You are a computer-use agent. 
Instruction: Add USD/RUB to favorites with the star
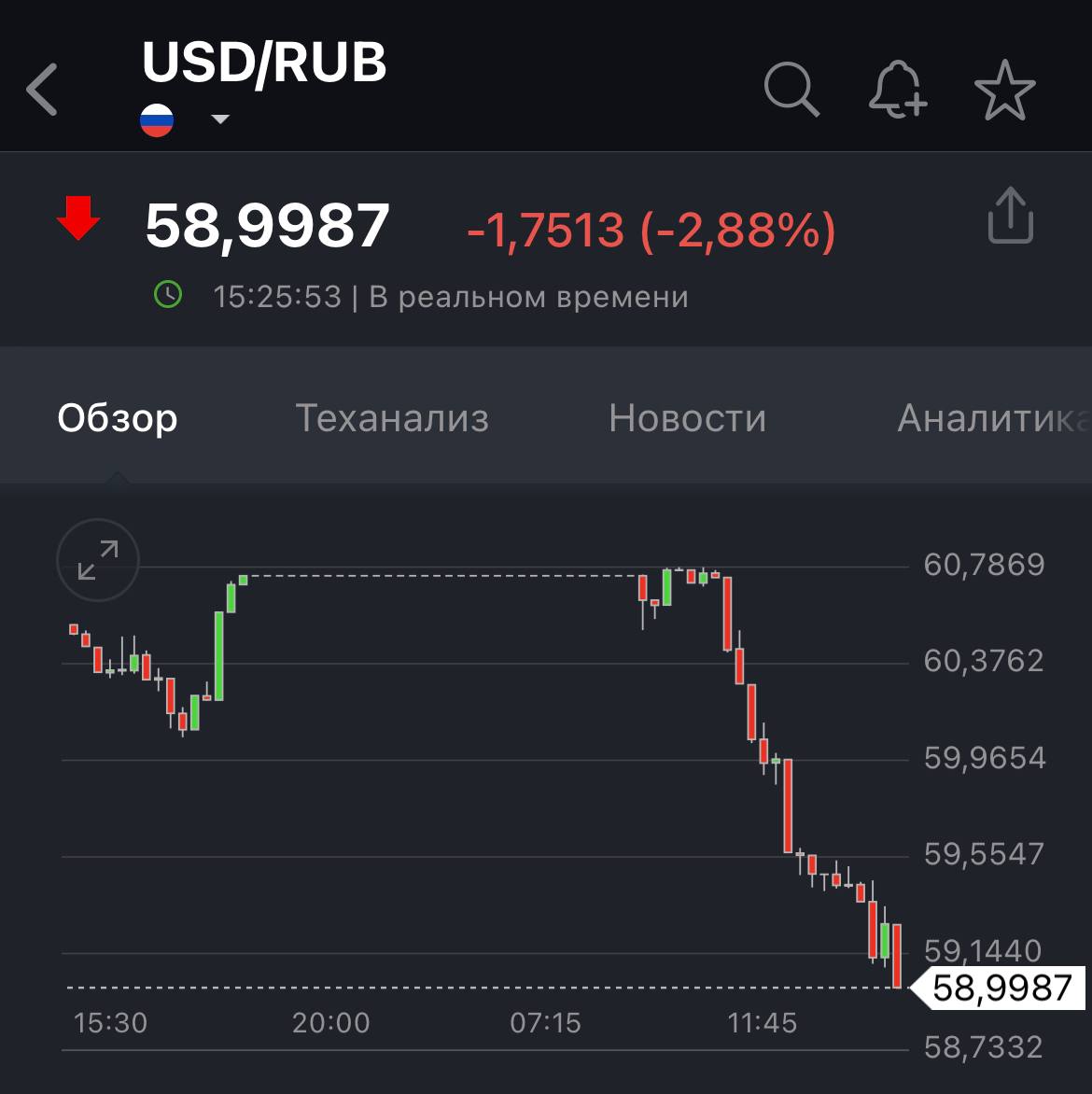[1004, 91]
